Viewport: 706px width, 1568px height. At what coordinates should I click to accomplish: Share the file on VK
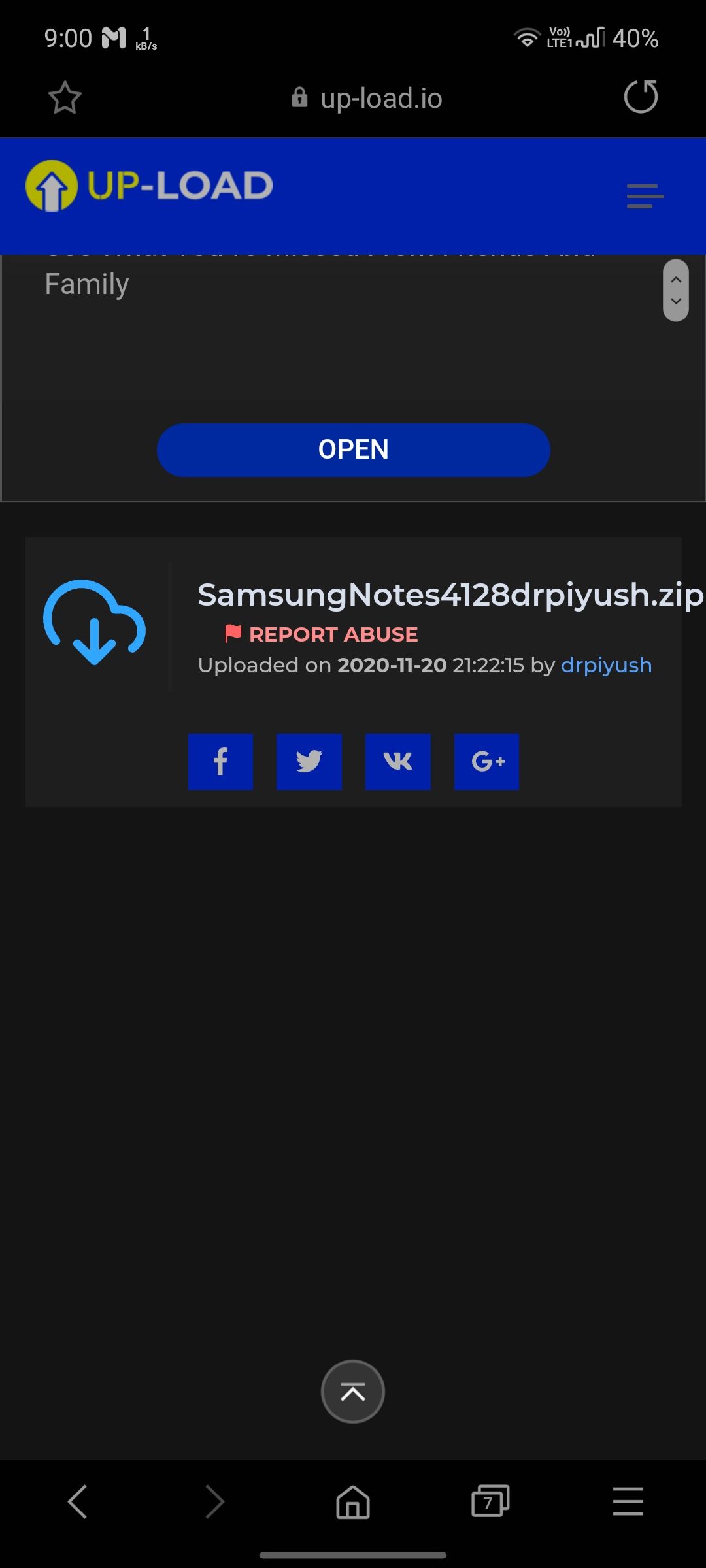pyautogui.click(x=397, y=761)
